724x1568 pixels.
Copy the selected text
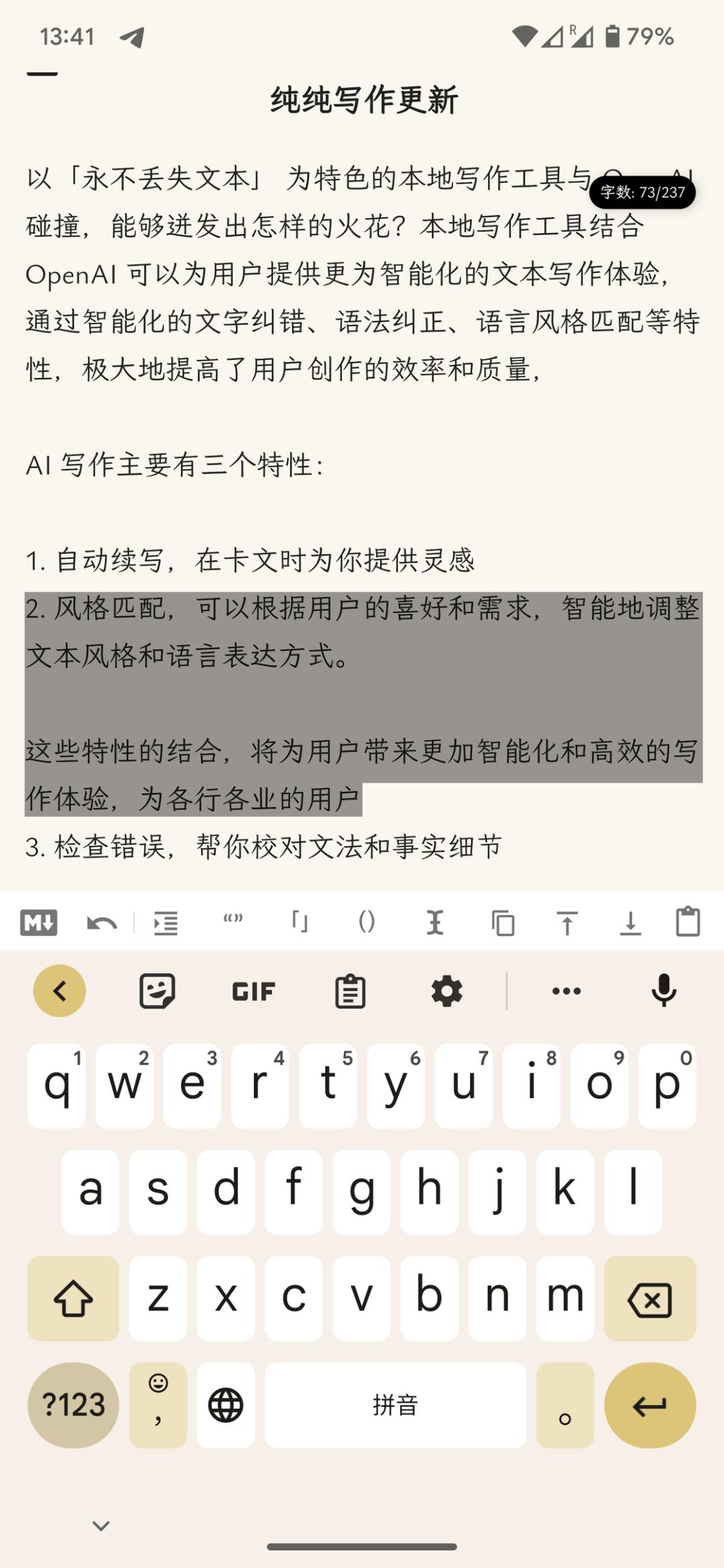503,923
